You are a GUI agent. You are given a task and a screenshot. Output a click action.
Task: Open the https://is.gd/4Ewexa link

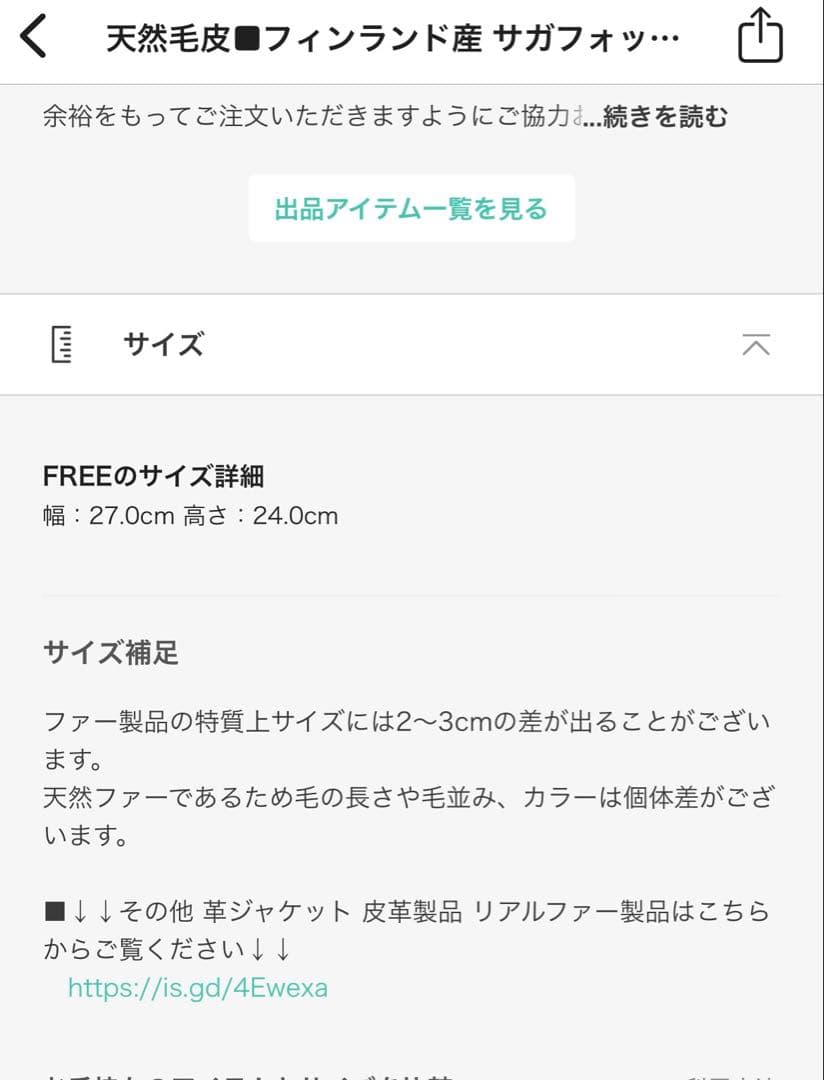[x=196, y=986]
